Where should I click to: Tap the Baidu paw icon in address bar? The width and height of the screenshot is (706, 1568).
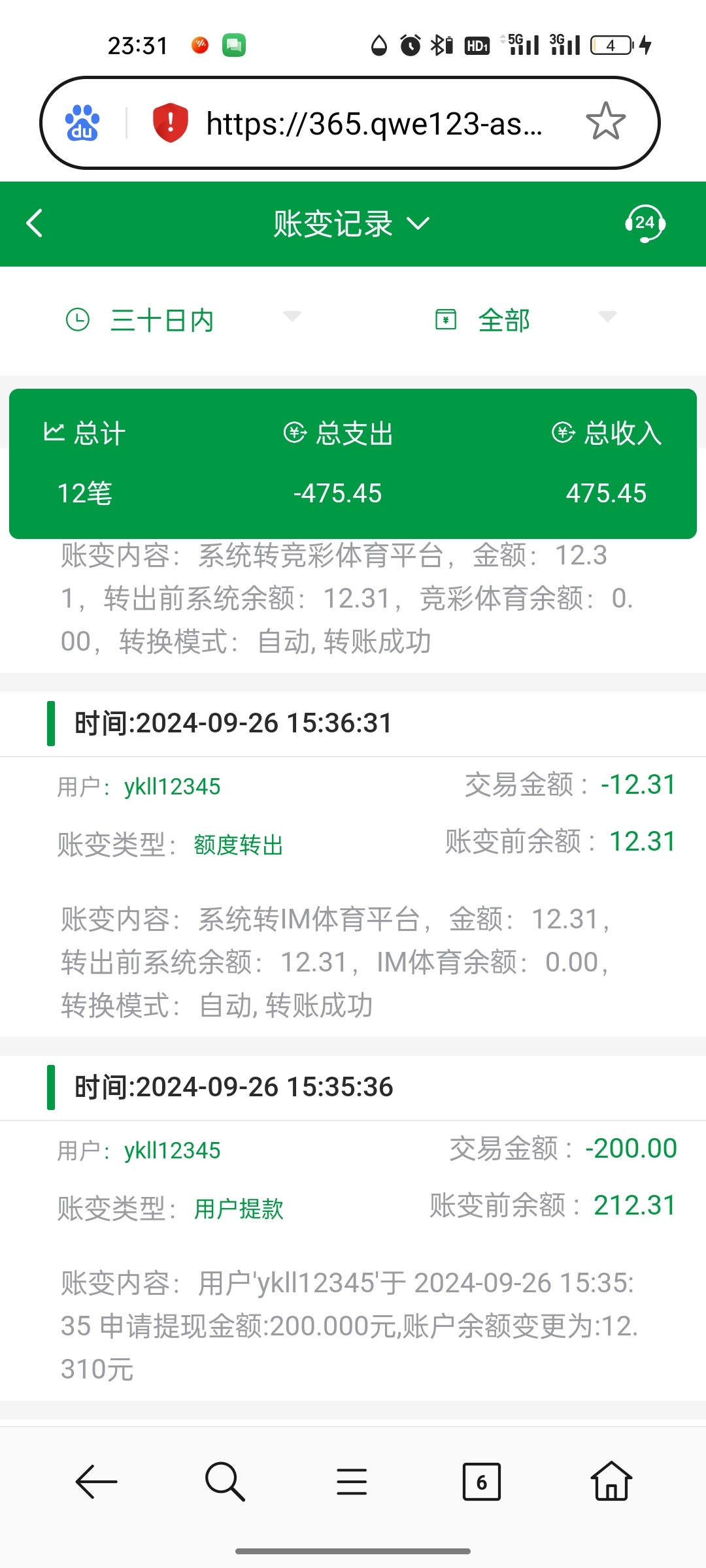coord(82,123)
